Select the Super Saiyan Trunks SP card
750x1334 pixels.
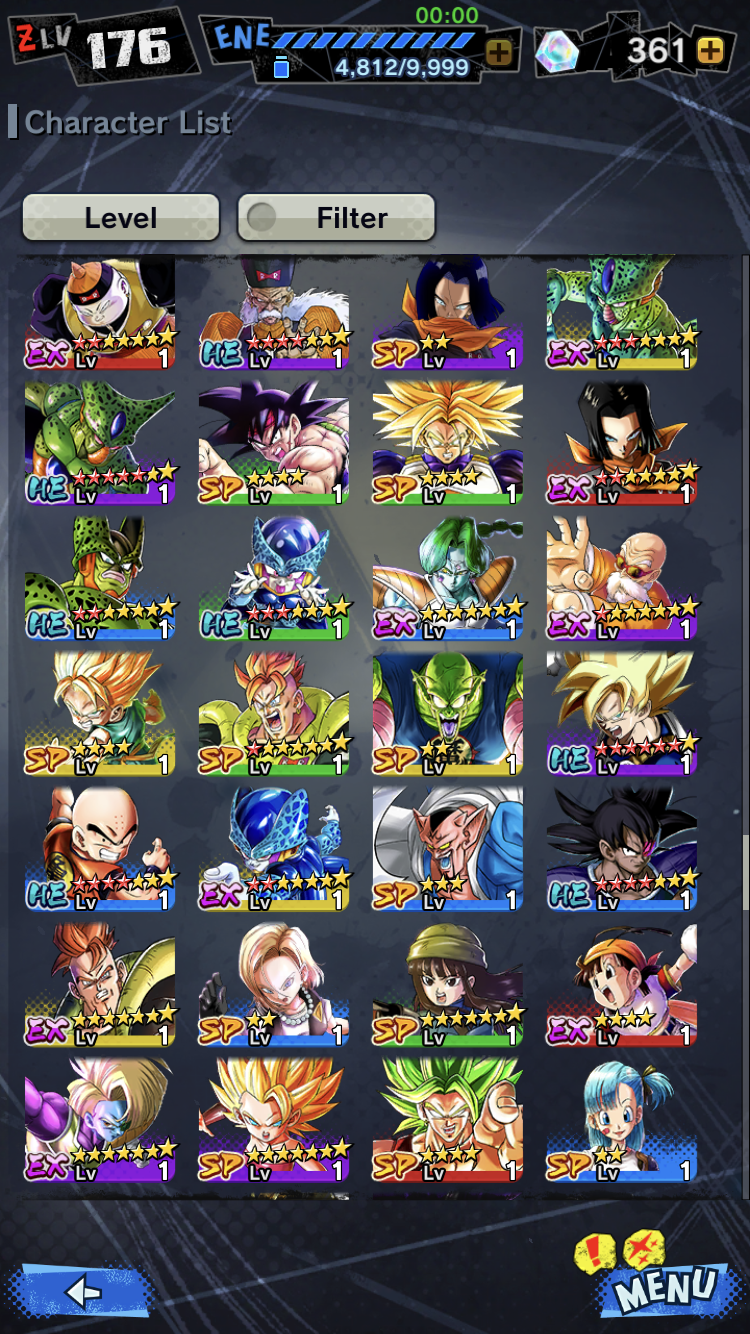447,443
